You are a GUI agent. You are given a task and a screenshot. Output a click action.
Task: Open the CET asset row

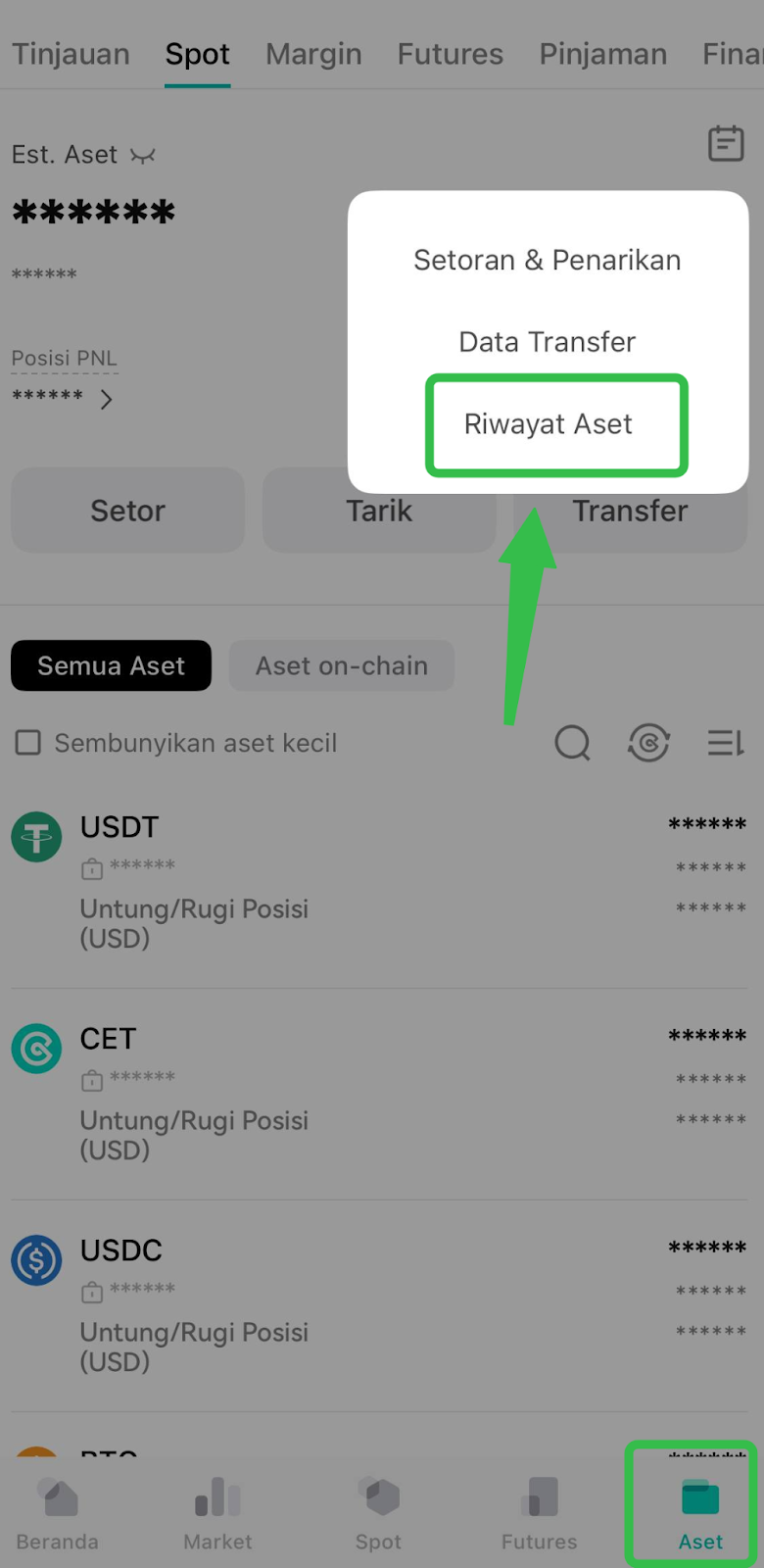point(379,1094)
